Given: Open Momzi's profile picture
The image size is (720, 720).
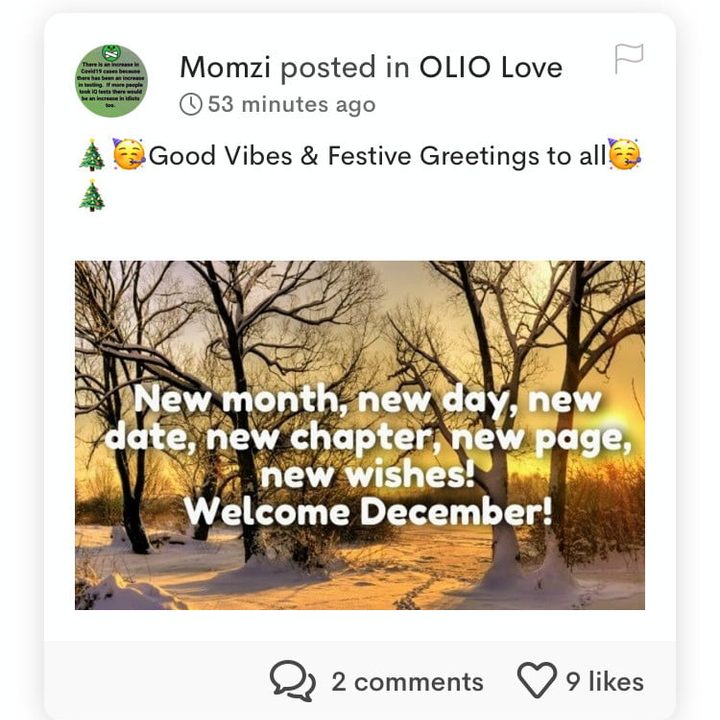Looking at the screenshot, I should (111, 81).
